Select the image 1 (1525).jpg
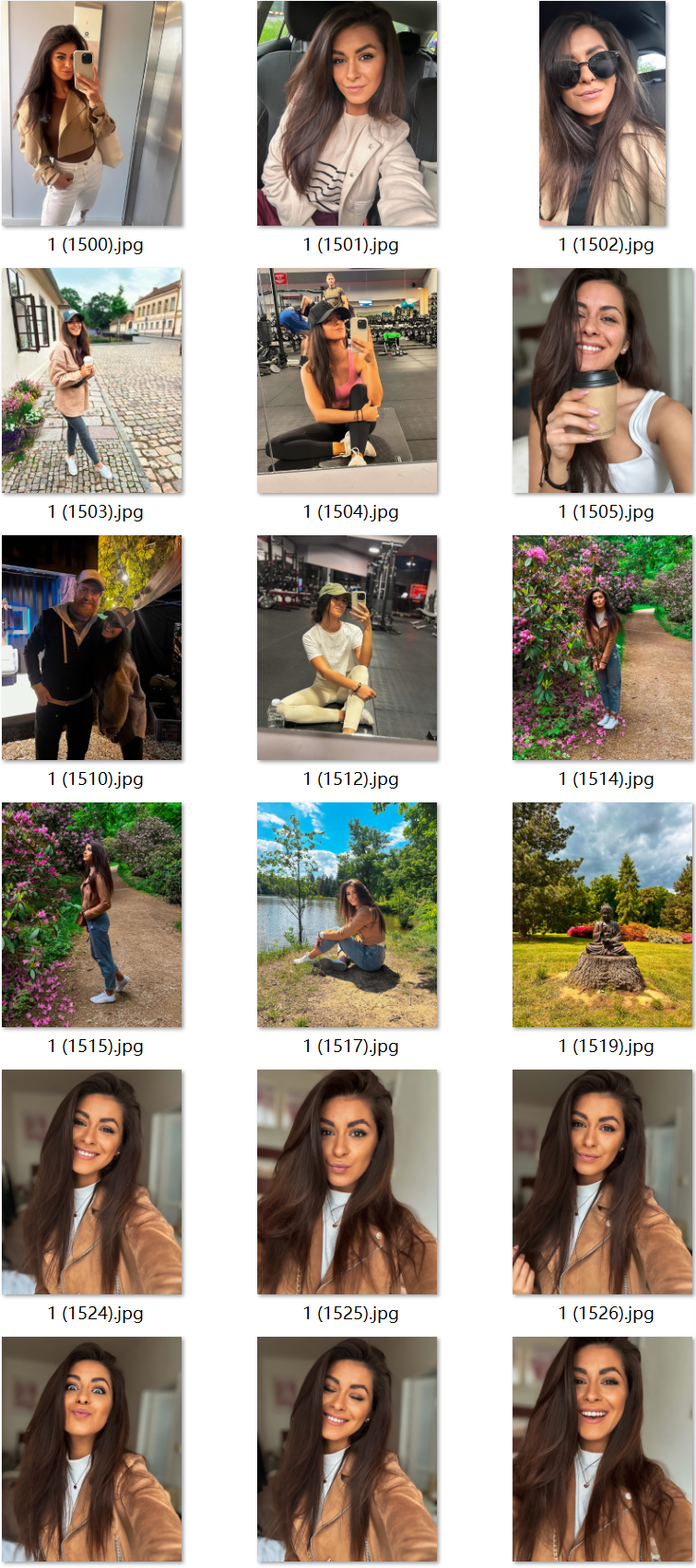 click(x=347, y=1183)
